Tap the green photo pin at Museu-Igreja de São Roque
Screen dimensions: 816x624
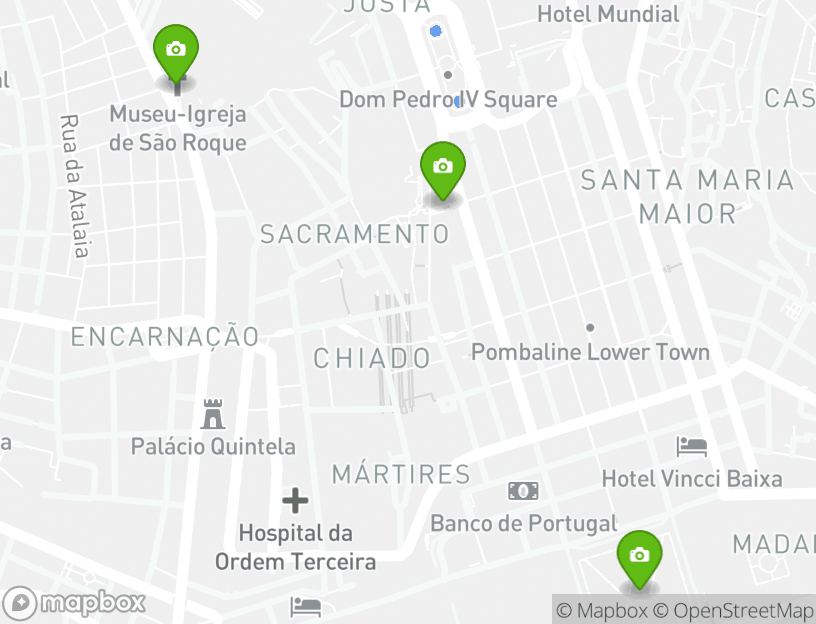pyautogui.click(x=176, y=50)
